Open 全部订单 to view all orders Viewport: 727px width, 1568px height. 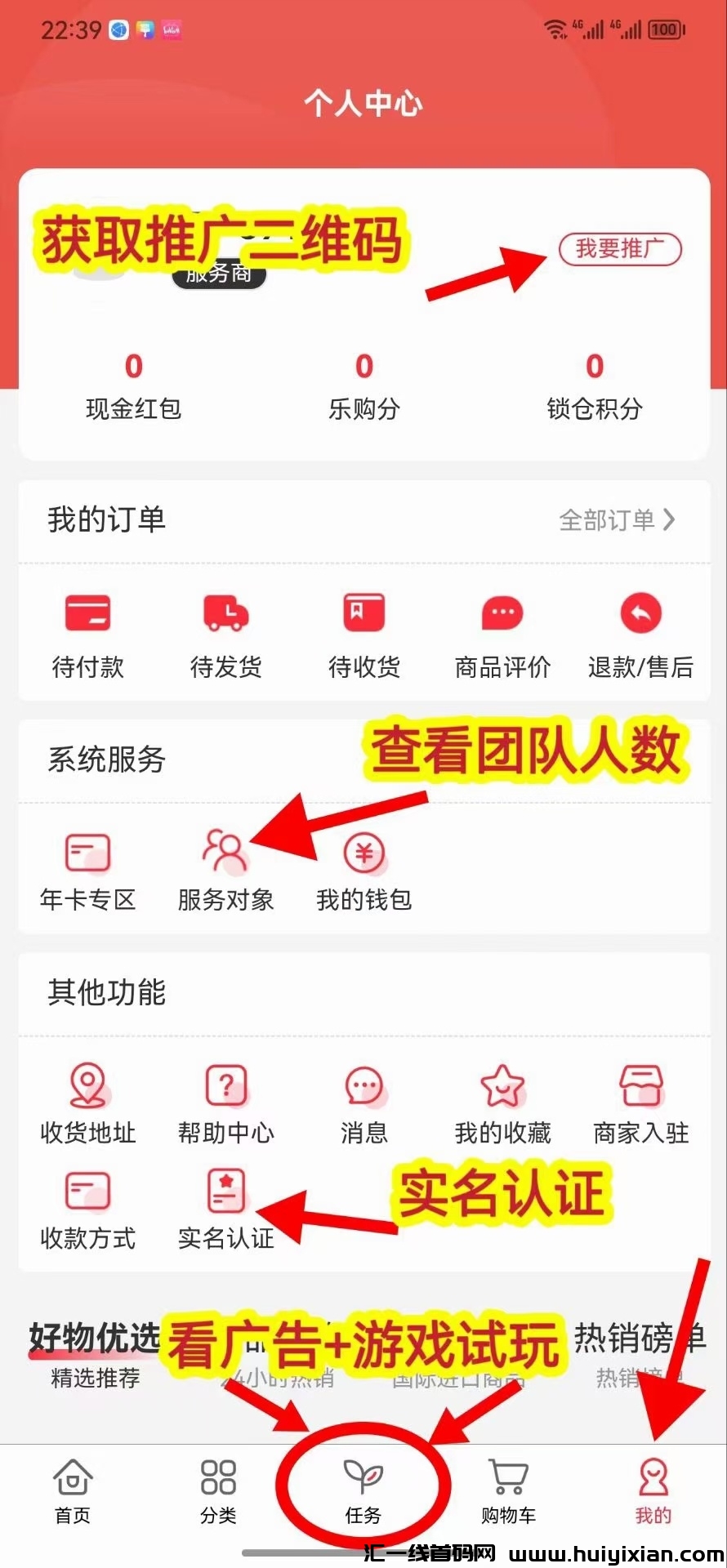coord(617,520)
